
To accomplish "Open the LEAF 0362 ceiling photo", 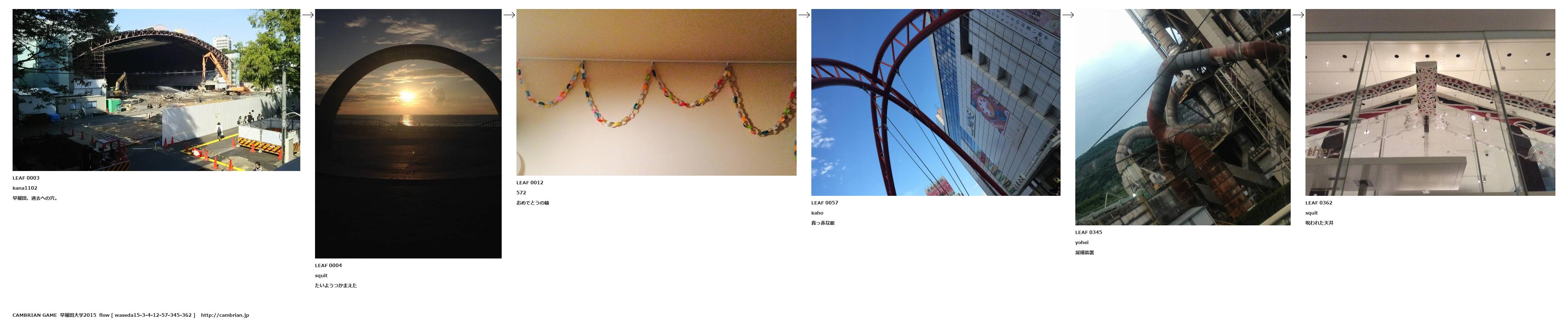I will 1430,102.
